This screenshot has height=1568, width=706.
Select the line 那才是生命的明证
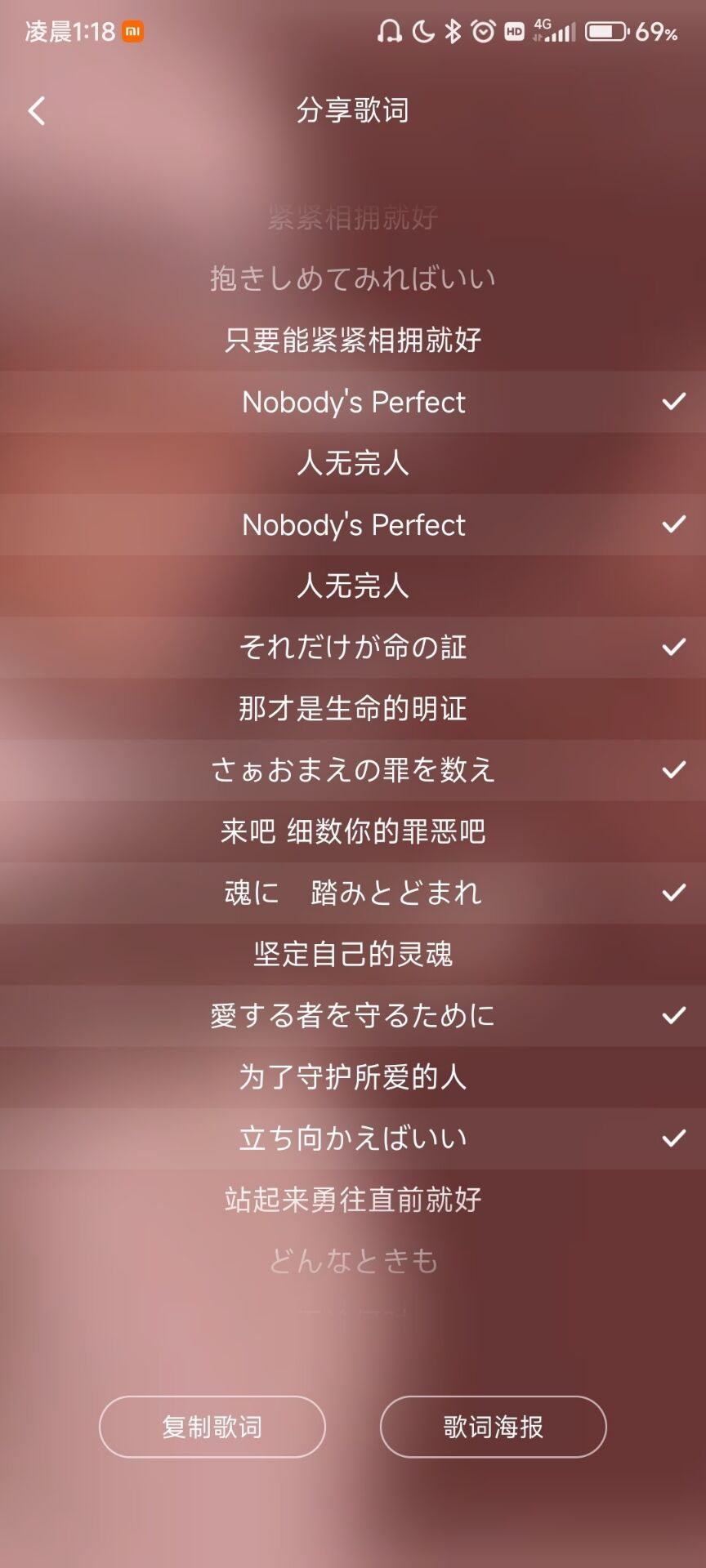click(353, 708)
